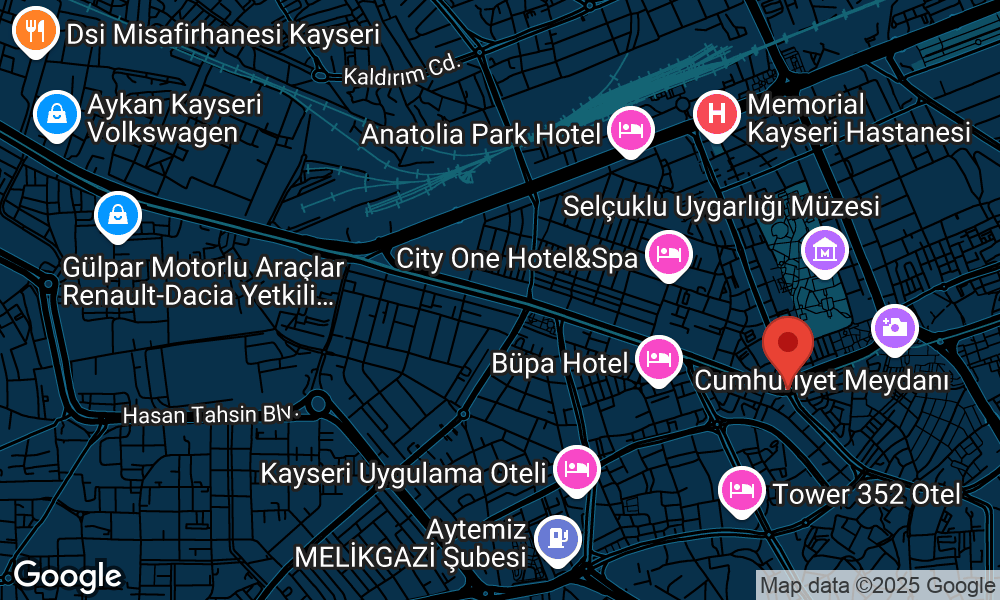Tap the Gülpar Motorlu Araçlar shop marker
The height and width of the screenshot is (600, 1000).
point(118,214)
